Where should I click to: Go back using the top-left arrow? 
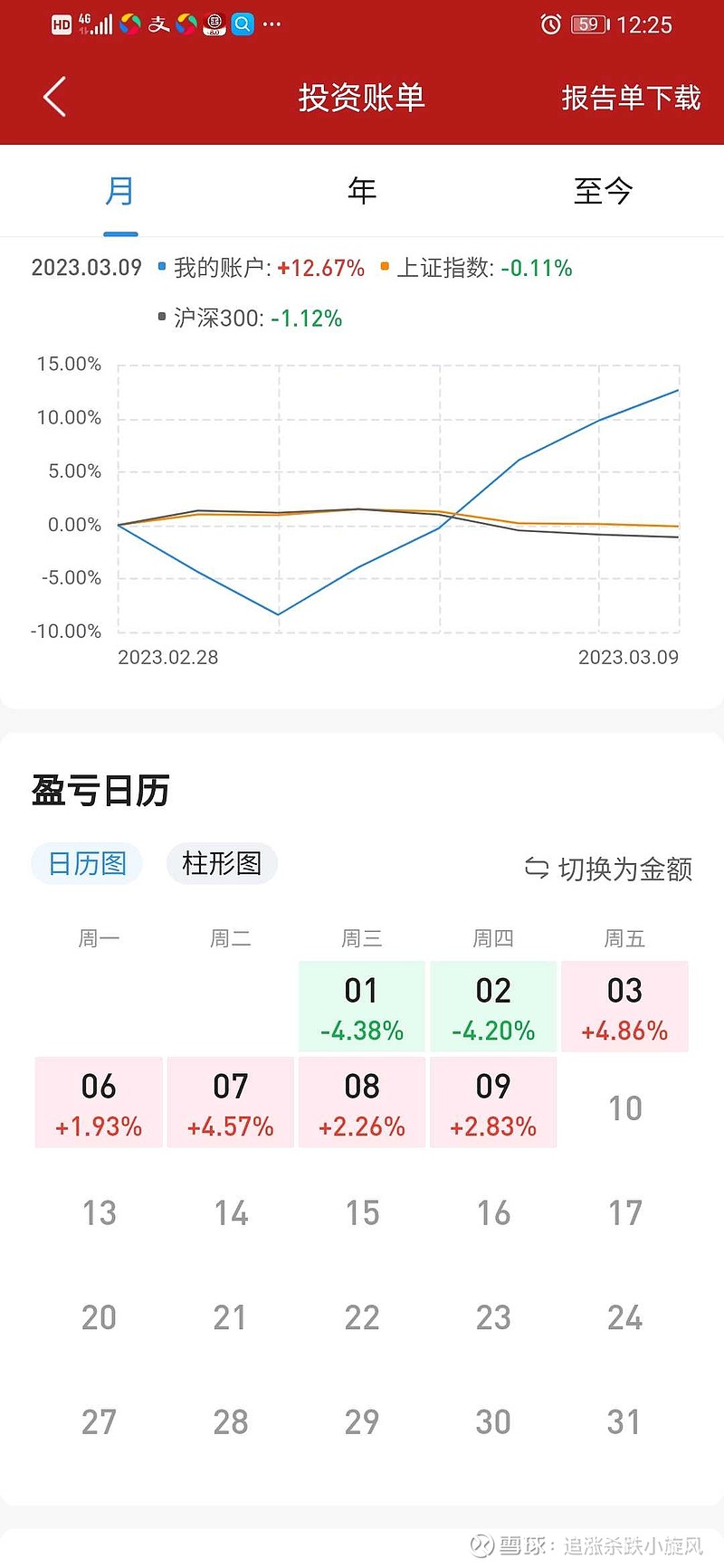[x=54, y=97]
